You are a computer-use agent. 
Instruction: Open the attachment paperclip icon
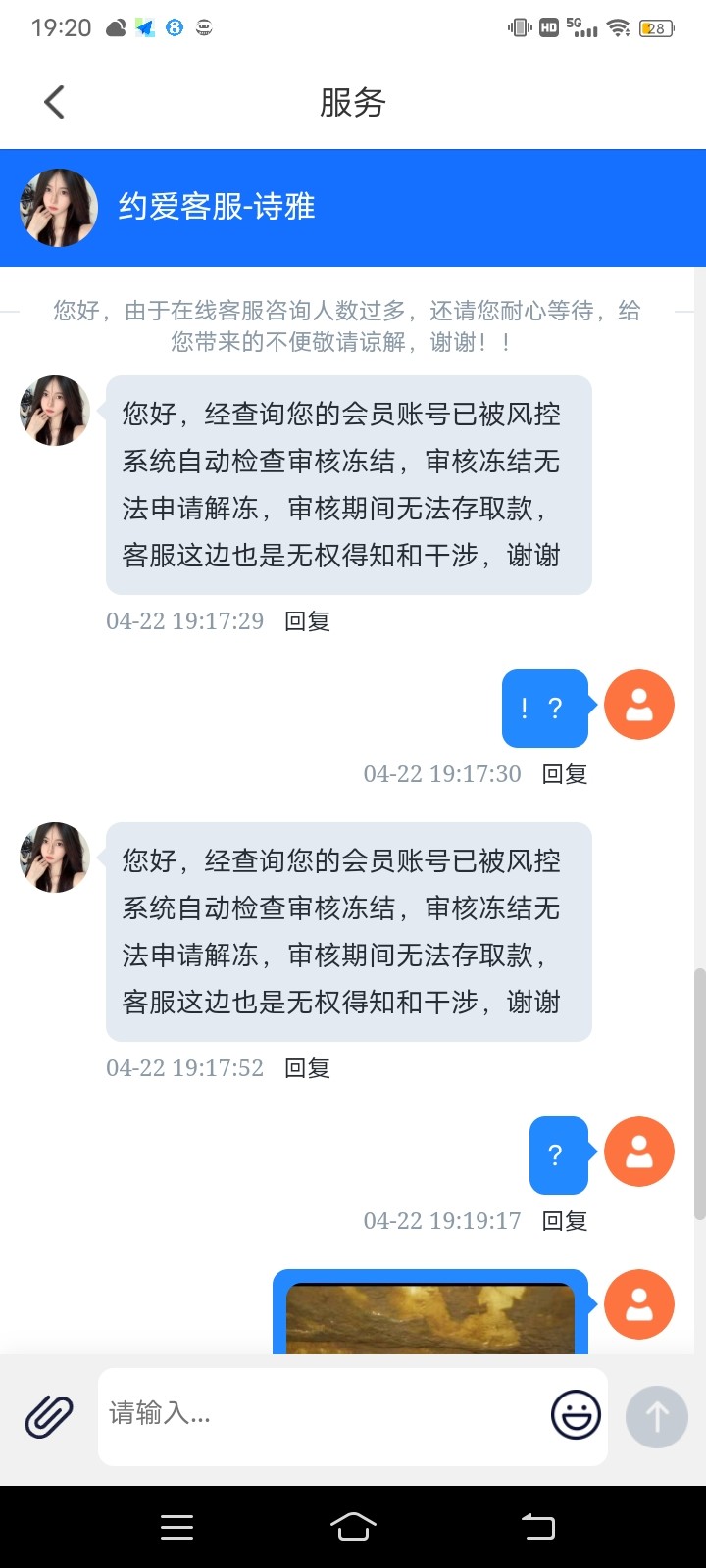(x=48, y=1415)
